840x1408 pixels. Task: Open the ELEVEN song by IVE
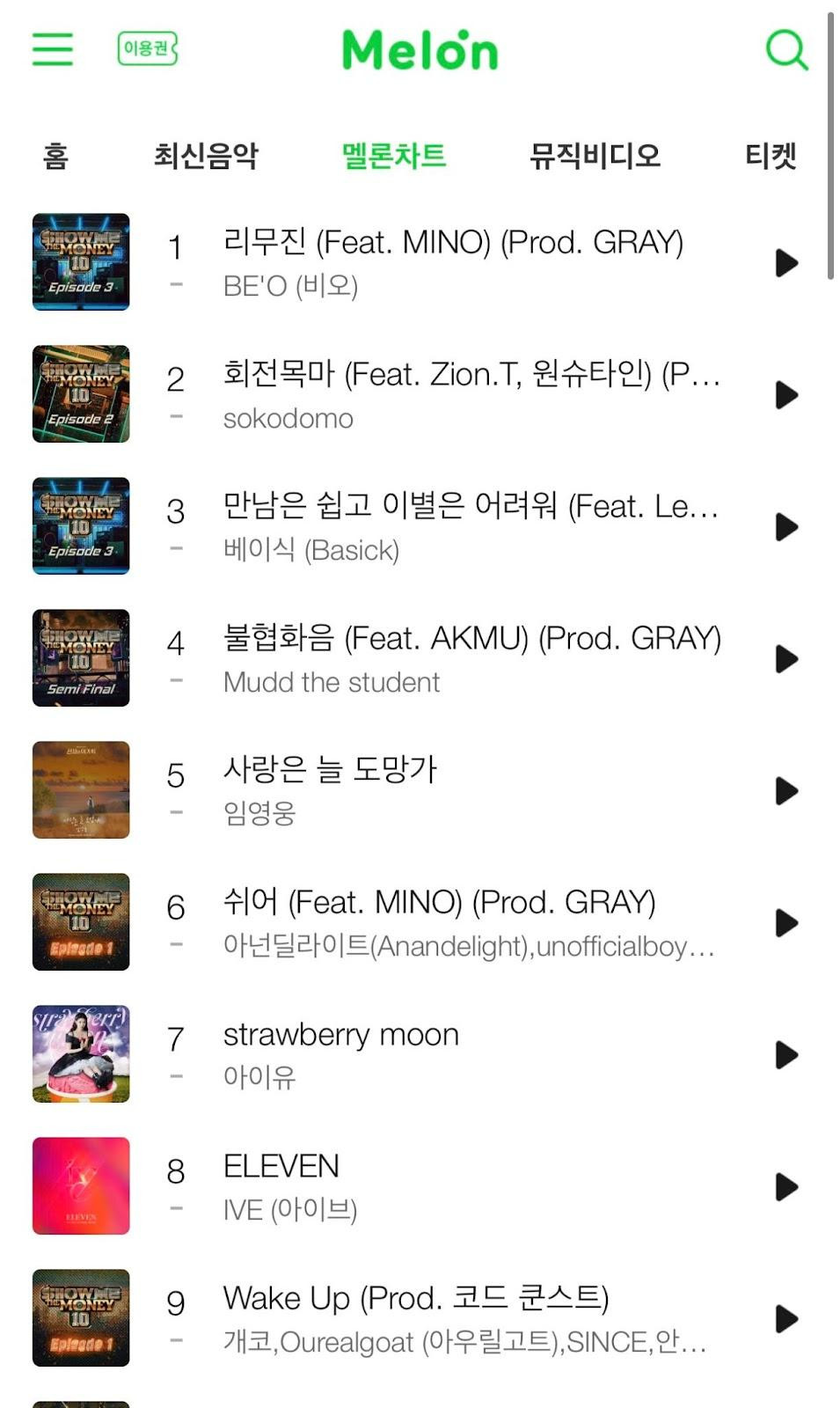[281, 1167]
